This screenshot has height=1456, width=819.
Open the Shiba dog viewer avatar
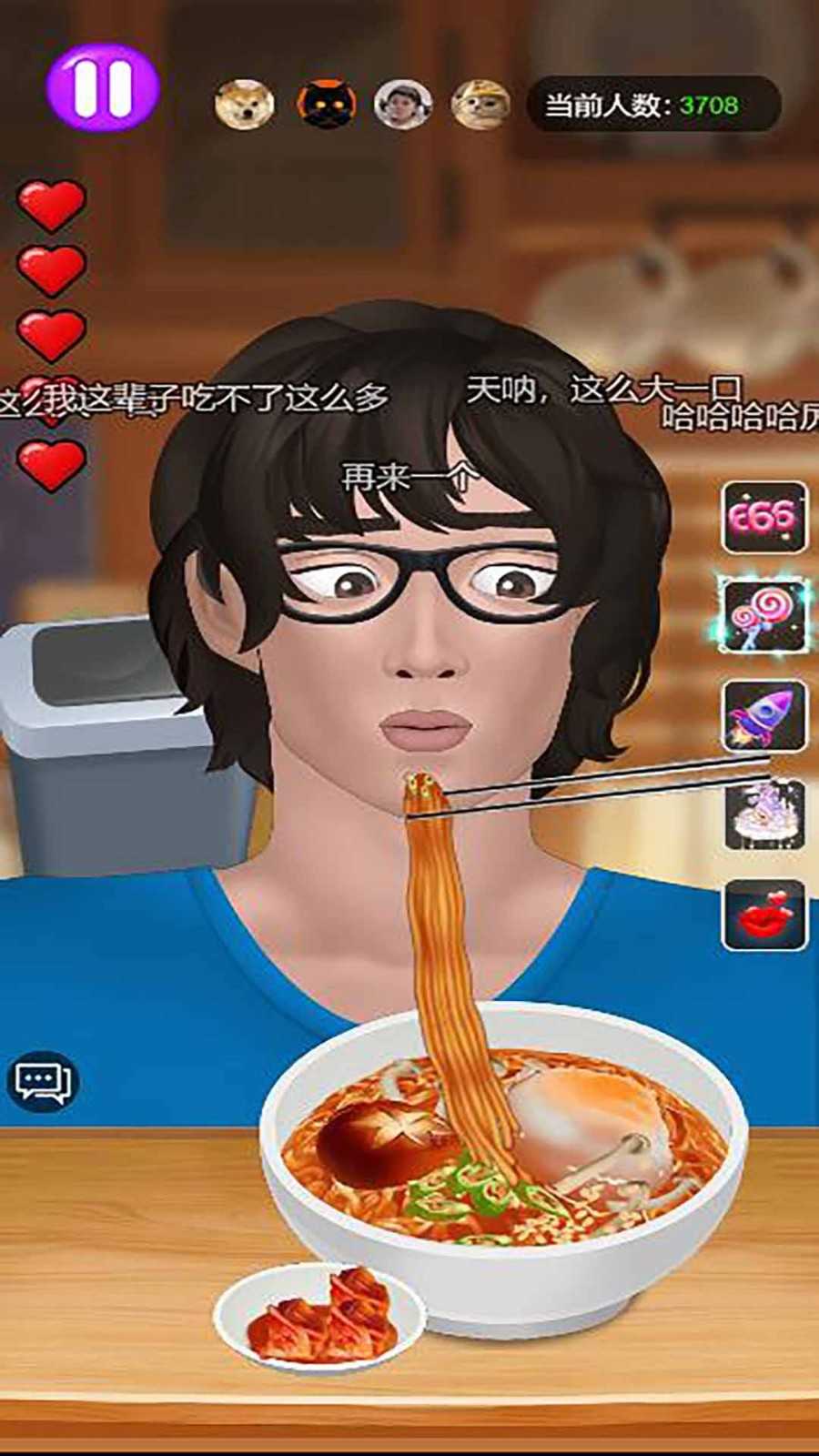(245, 105)
